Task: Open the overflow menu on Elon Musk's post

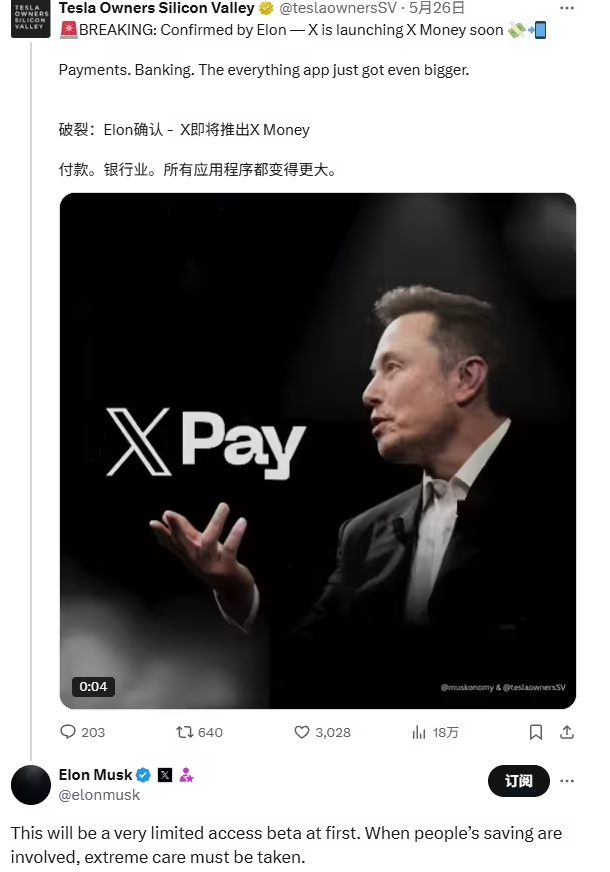Action: coord(568,781)
